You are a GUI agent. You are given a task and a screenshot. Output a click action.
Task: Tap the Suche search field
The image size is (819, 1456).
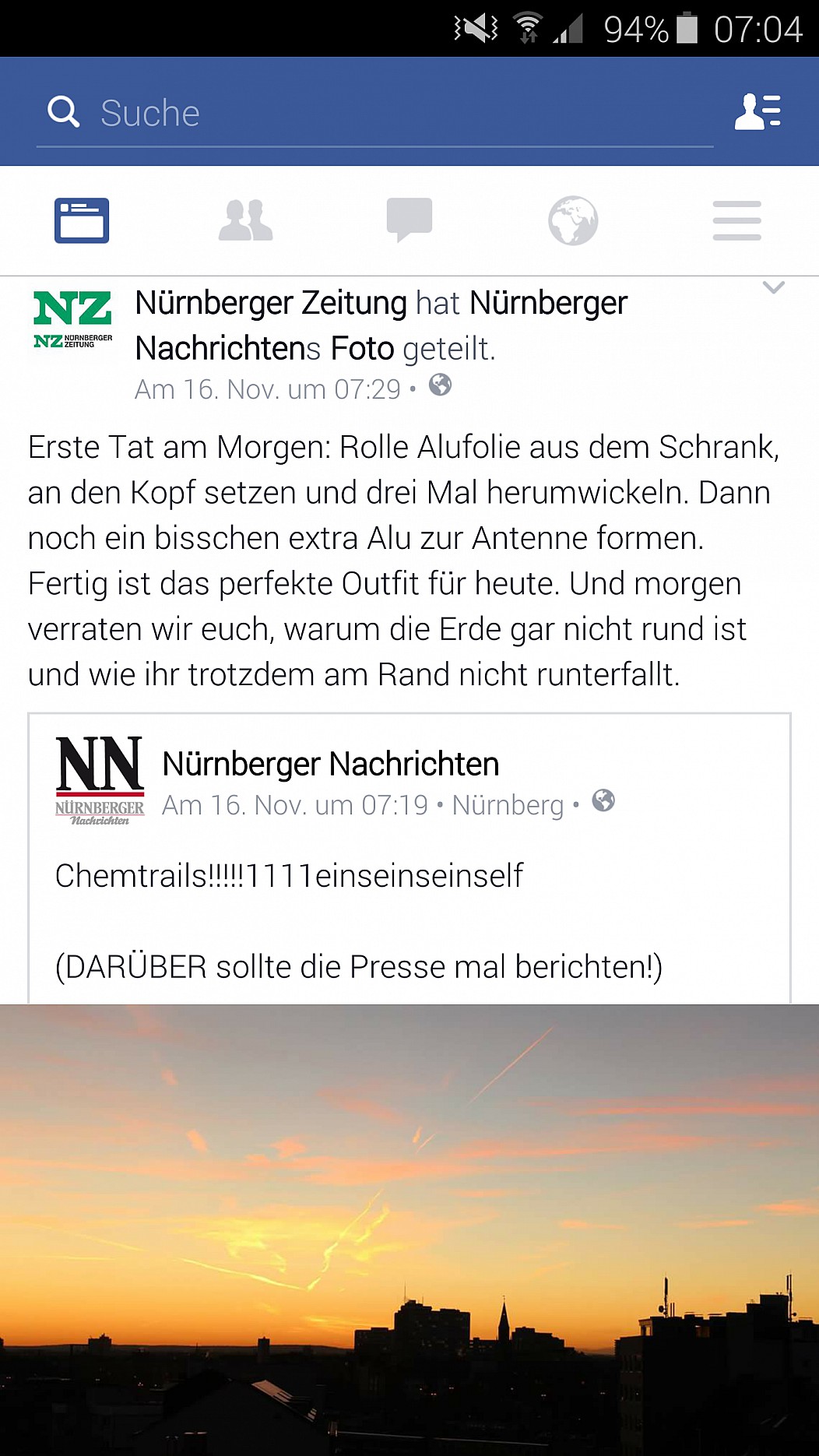pyautogui.click(x=374, y=114)
